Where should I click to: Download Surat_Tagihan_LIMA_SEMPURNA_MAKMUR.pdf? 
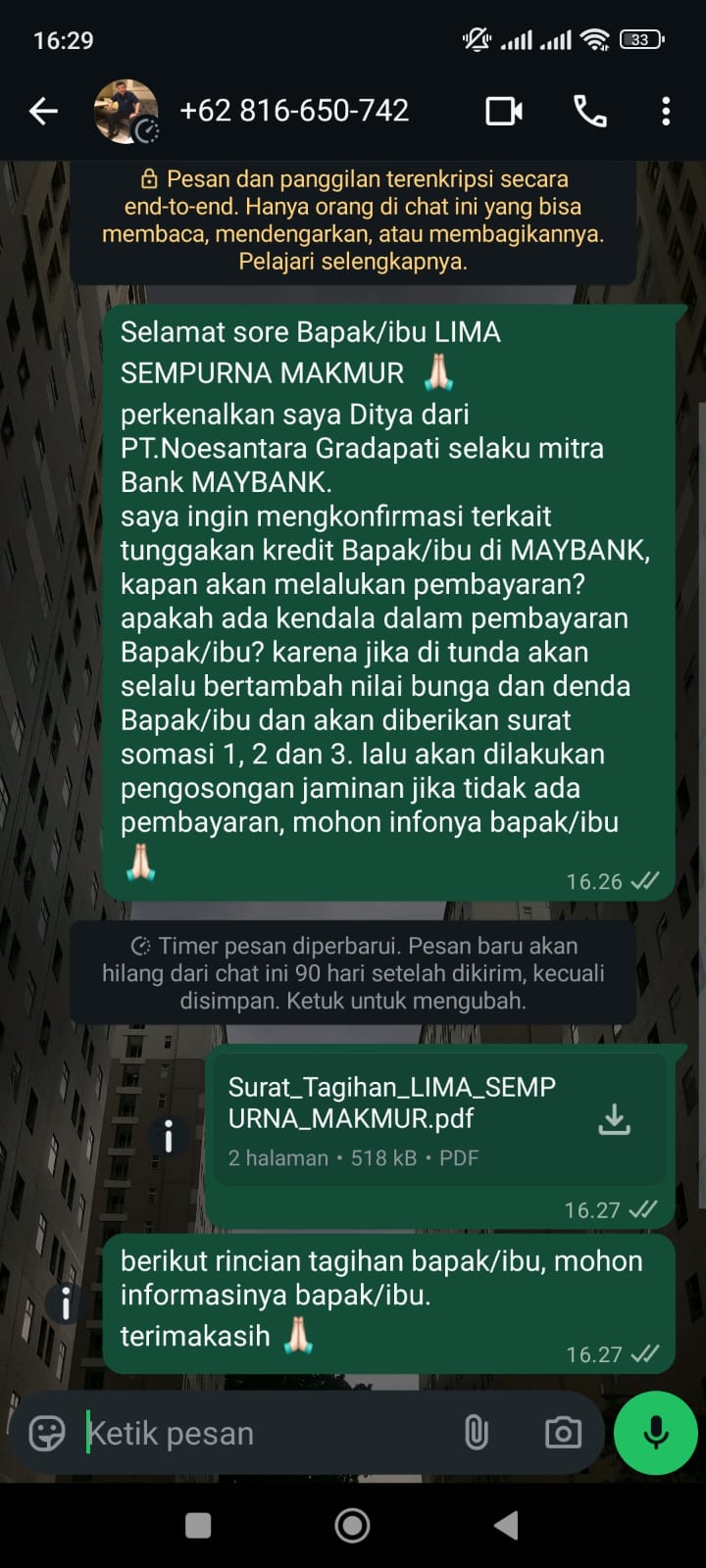click(614, 1119)
